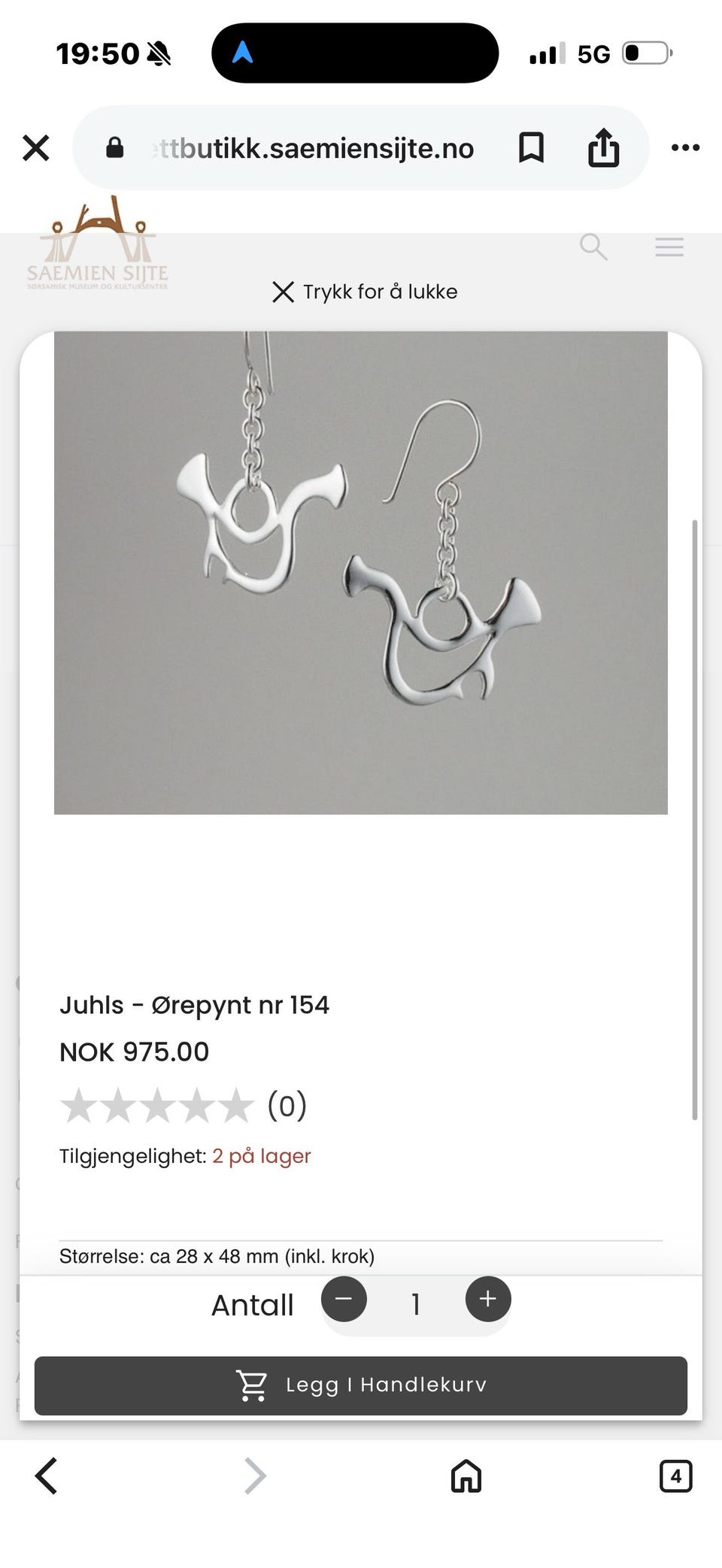722x1568 pixels.
Task: Share this page
Action: (x=603, y=147)
